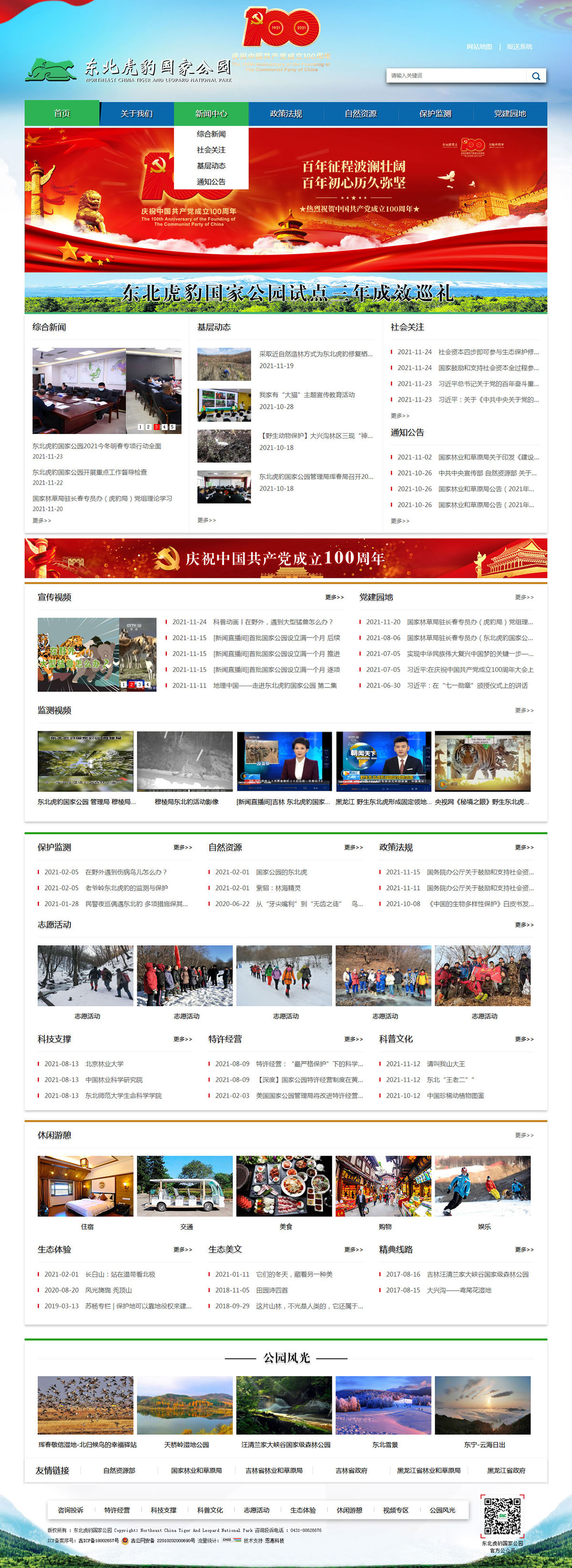Open the 报送系统 link
This screenshot has width=572, height=1568.
(x=519, y=47)
